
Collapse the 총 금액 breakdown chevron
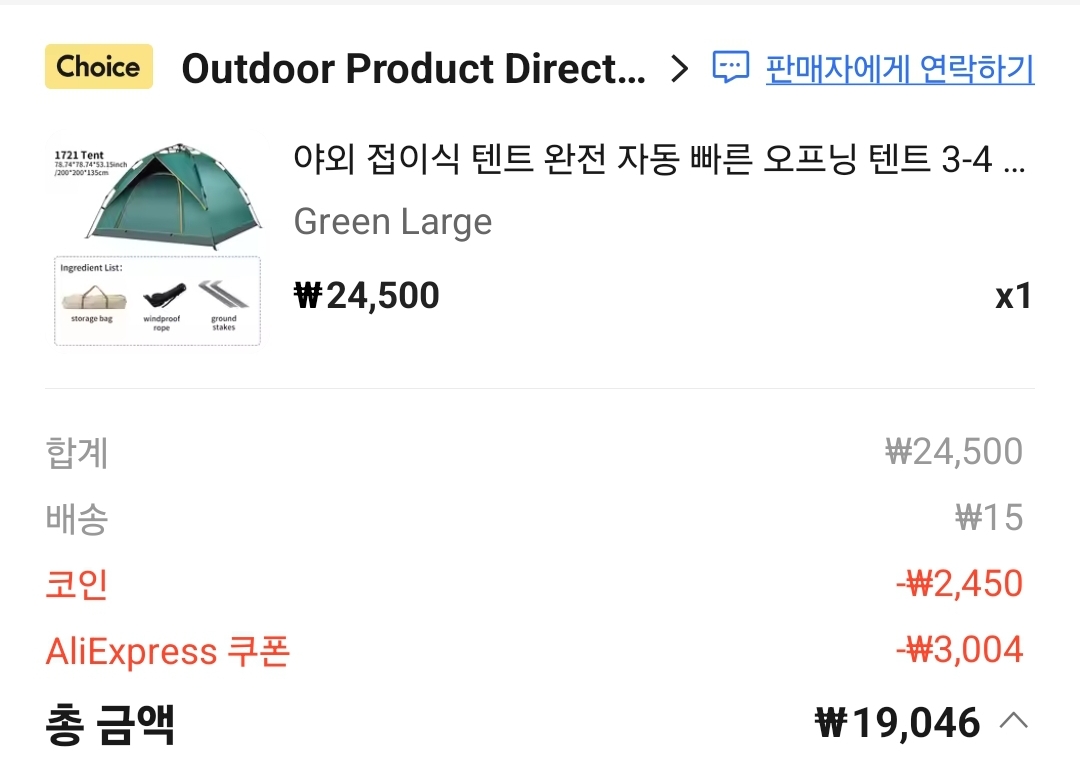(x=1013, y=721)
